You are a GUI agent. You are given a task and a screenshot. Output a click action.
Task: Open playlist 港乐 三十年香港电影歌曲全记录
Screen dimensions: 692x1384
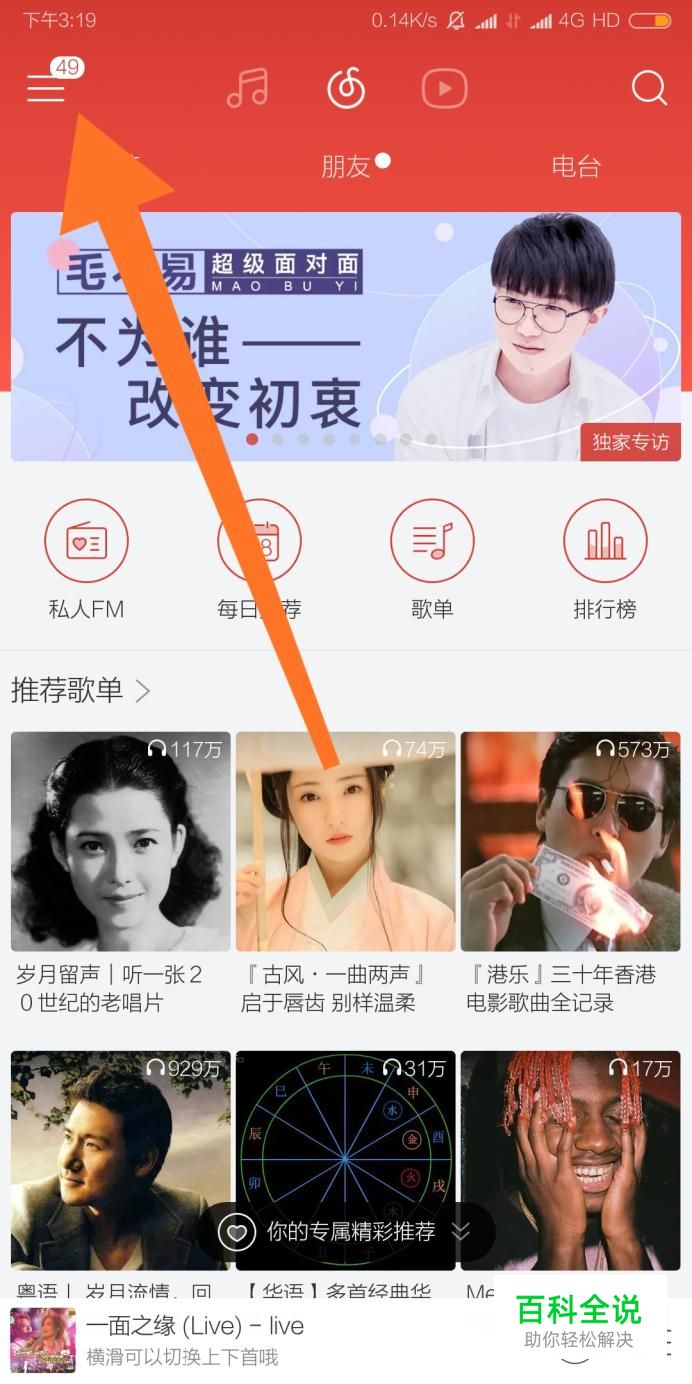tap(570, 842)
